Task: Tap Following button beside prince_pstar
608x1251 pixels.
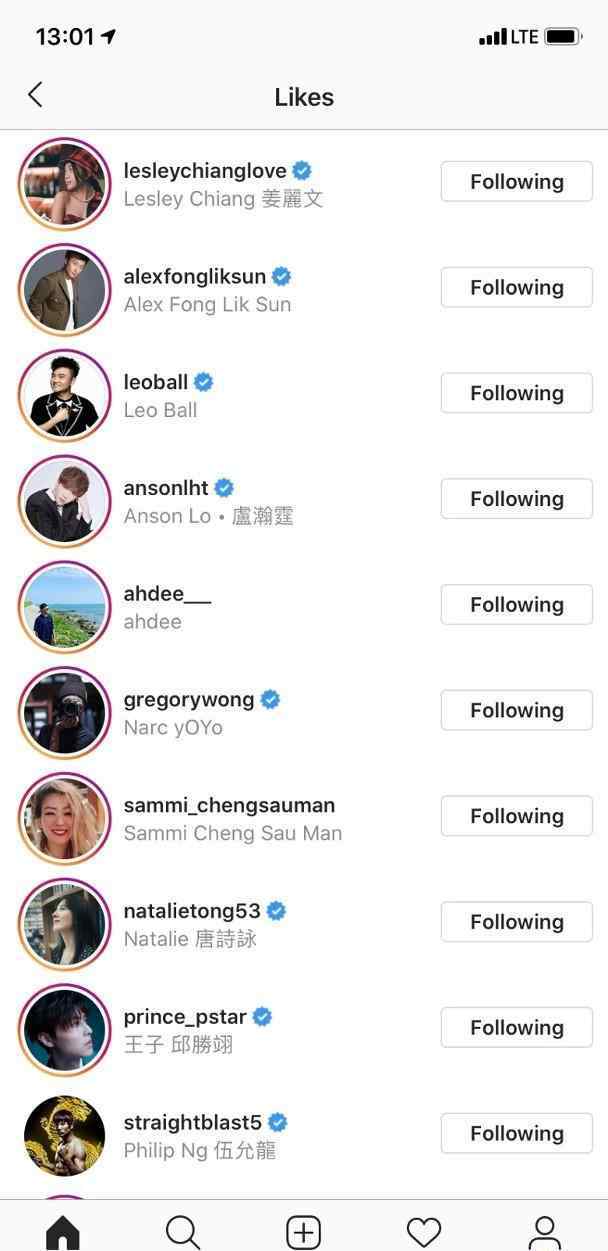Action: (517, 1028)
